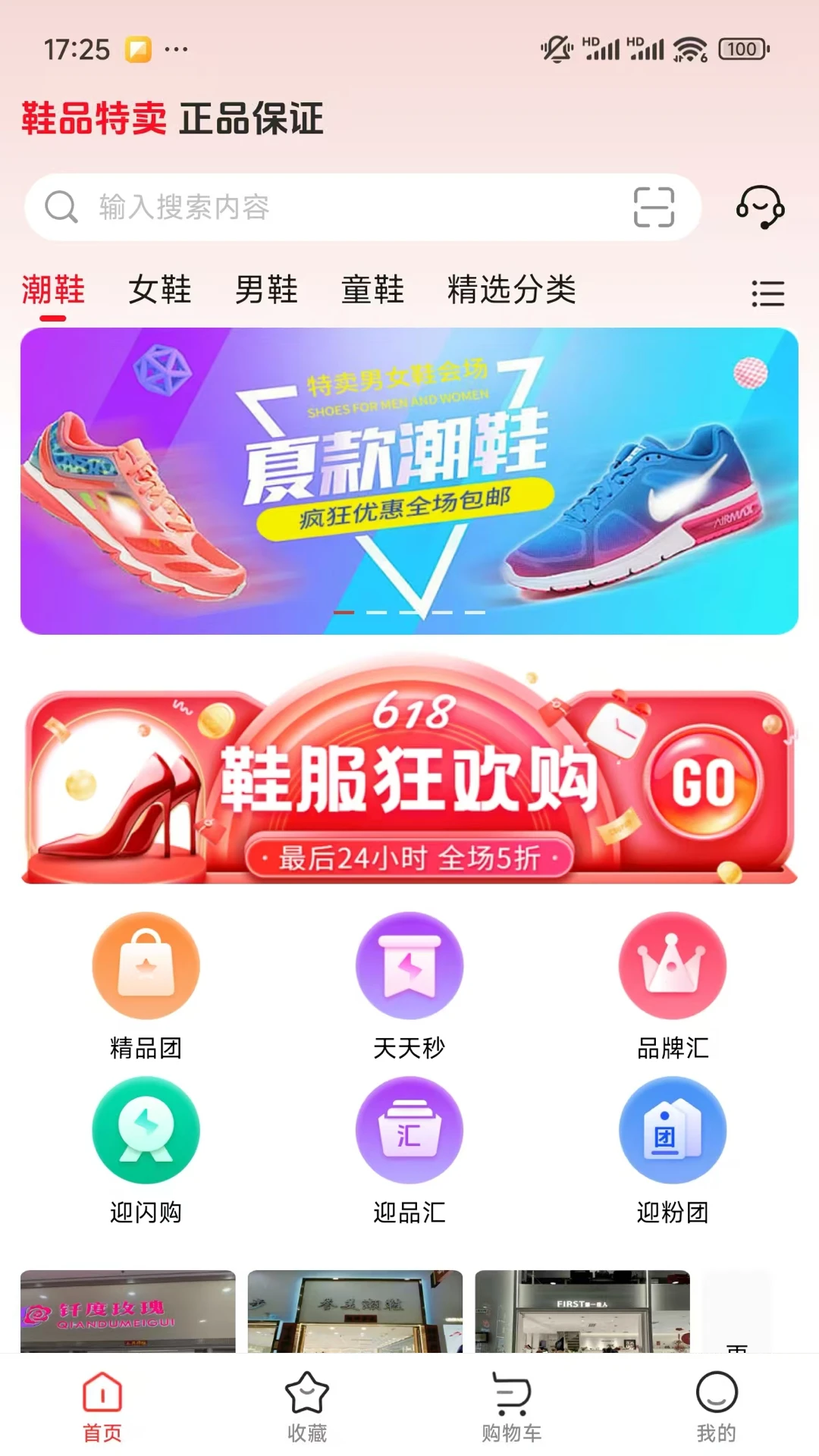The image size is (819, 1456).
Task: Switch to 收藏 favorites tab
Action: (307, 1407)
